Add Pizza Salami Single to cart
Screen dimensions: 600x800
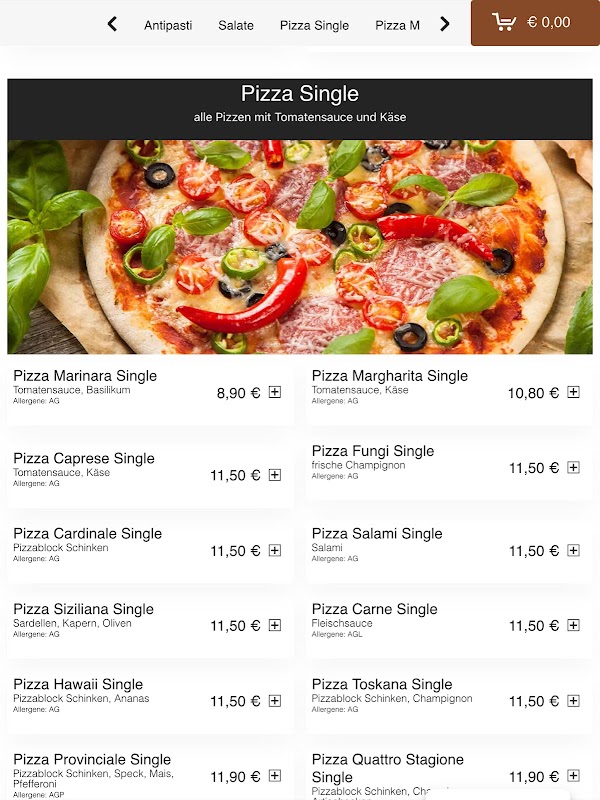[x=574, y=550]
